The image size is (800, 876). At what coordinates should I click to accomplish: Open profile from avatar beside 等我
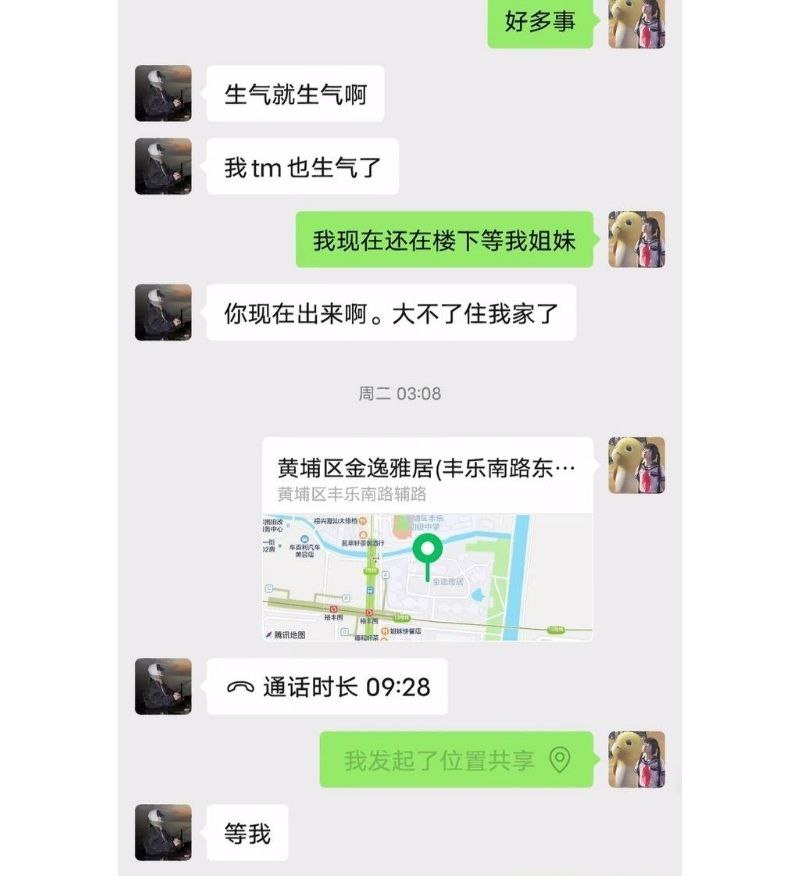tap(163, 832)
